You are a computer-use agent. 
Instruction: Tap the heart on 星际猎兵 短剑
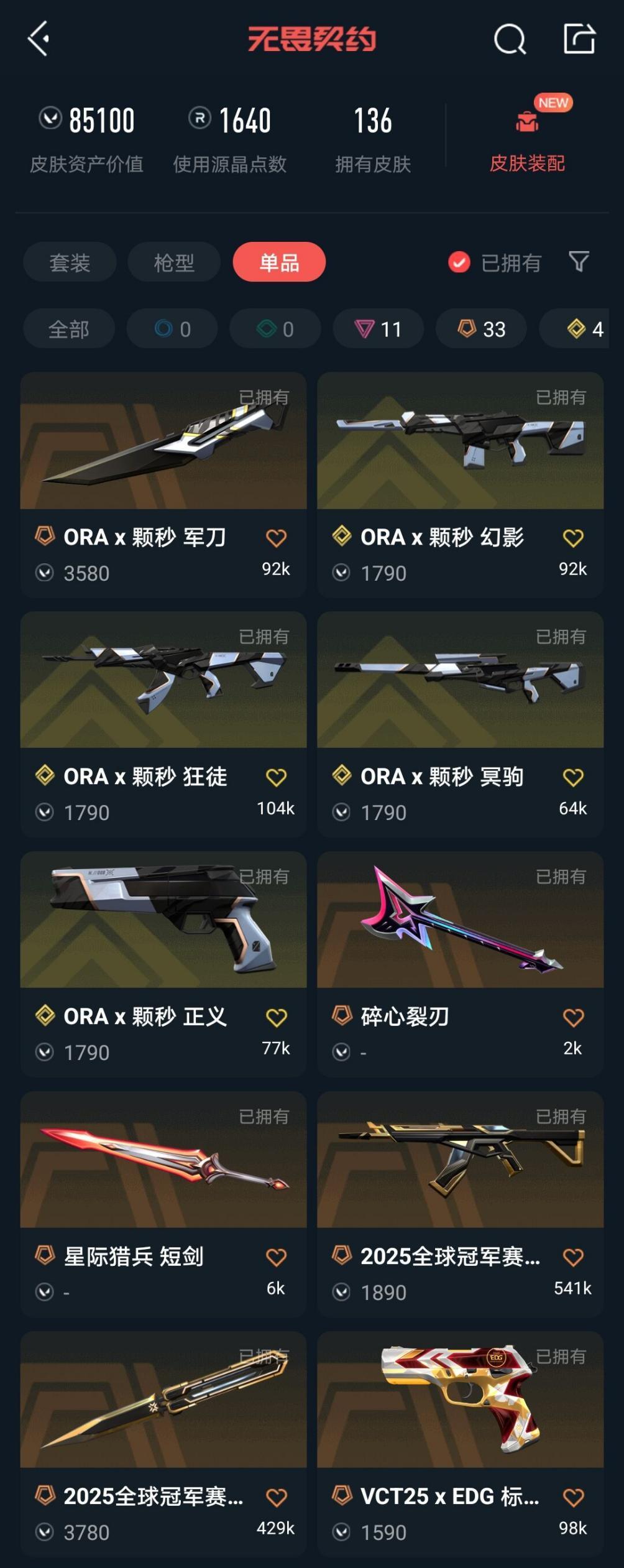coord(276,1258)
